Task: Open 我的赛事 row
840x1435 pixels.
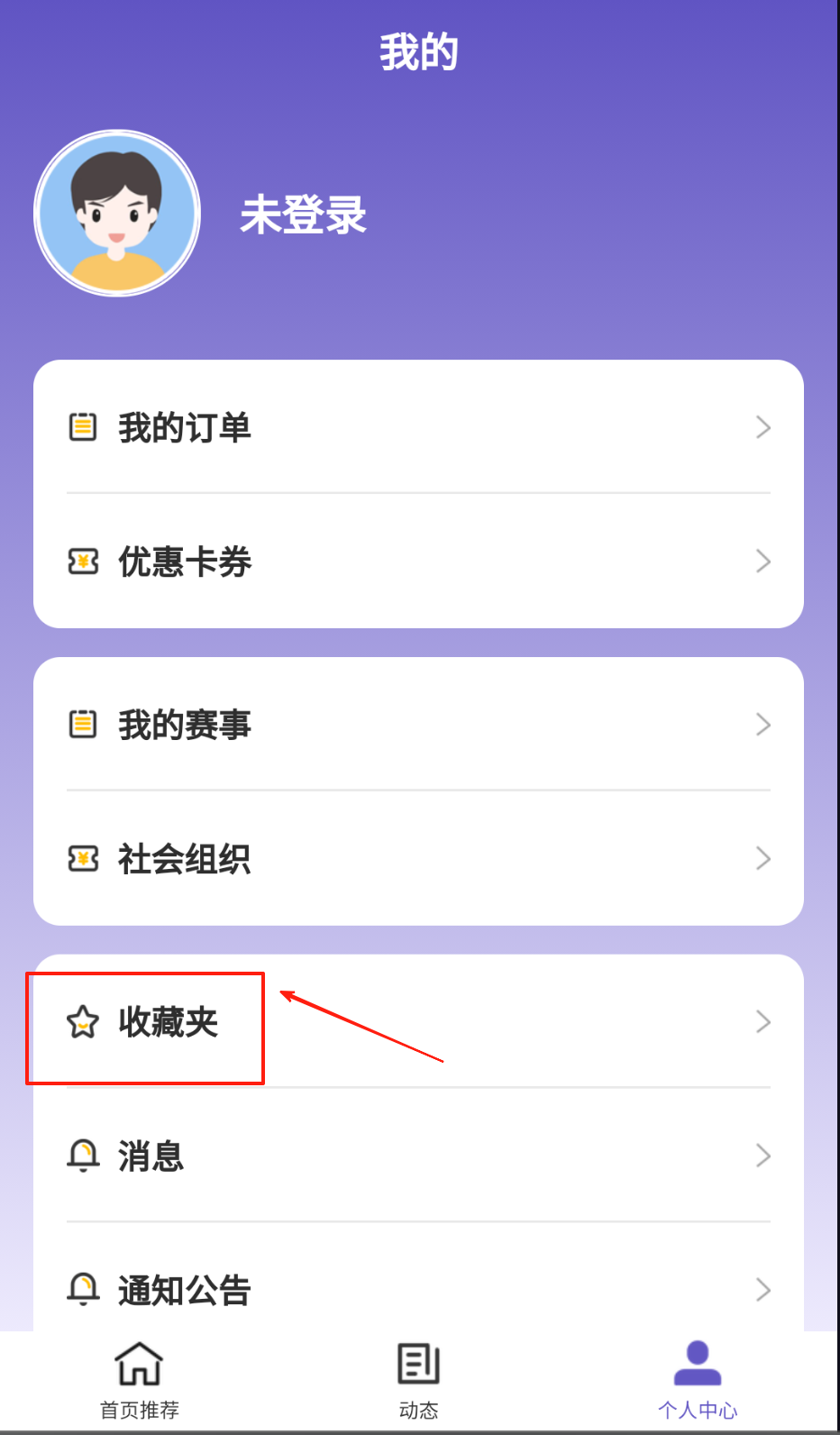Action: [418, 725]
